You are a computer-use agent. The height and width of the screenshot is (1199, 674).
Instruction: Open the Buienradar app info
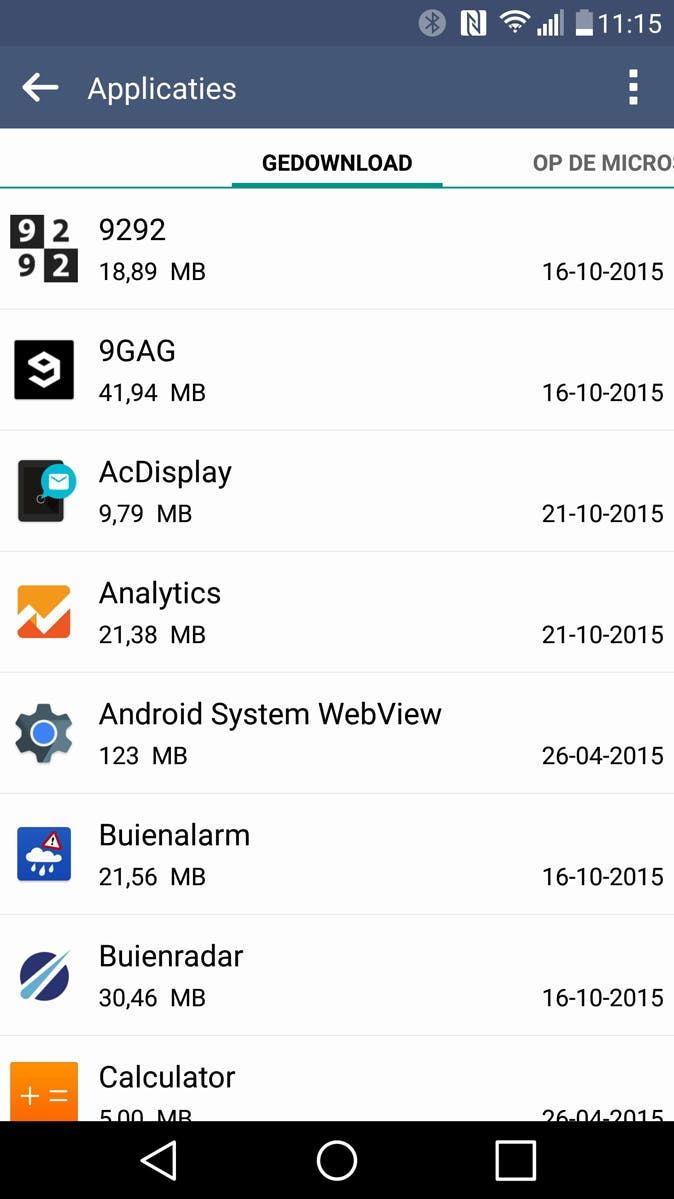click(336, 975)
